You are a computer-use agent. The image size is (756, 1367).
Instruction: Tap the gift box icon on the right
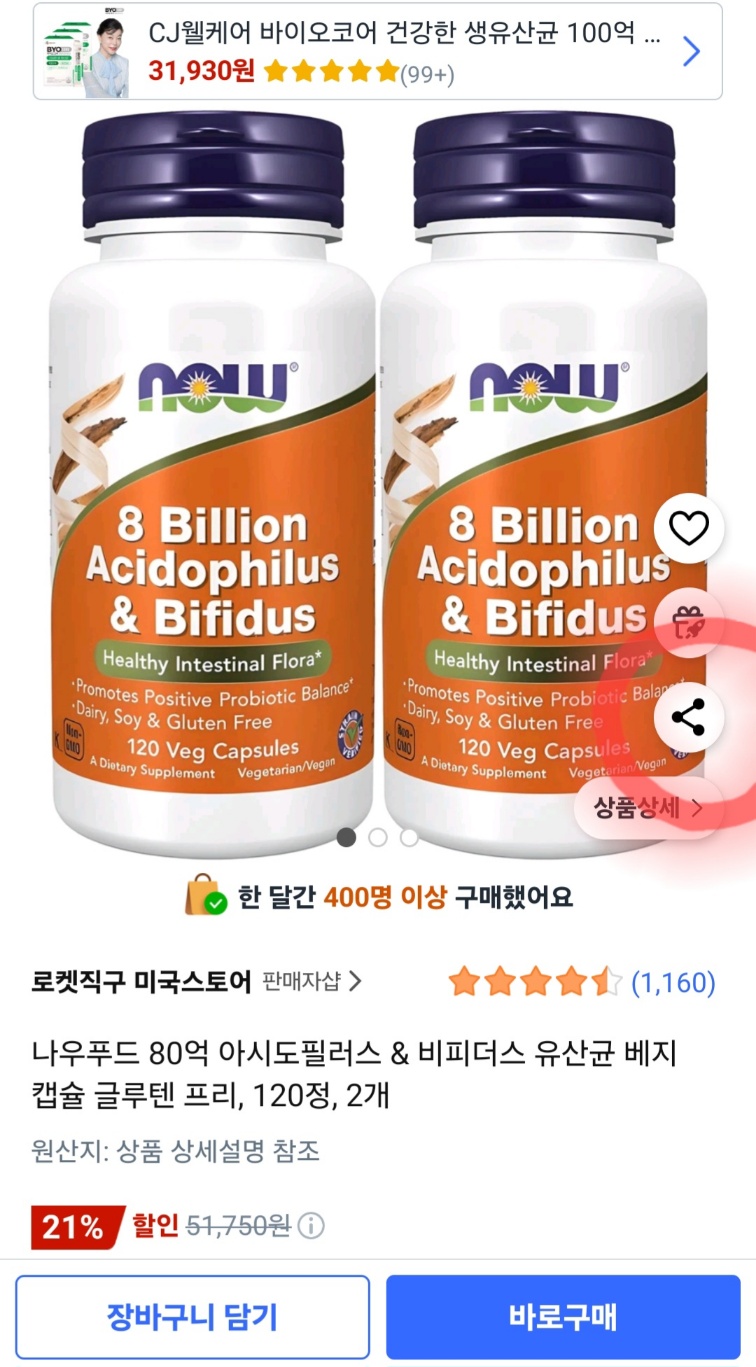pyautogui.click(x=688, y=623)
